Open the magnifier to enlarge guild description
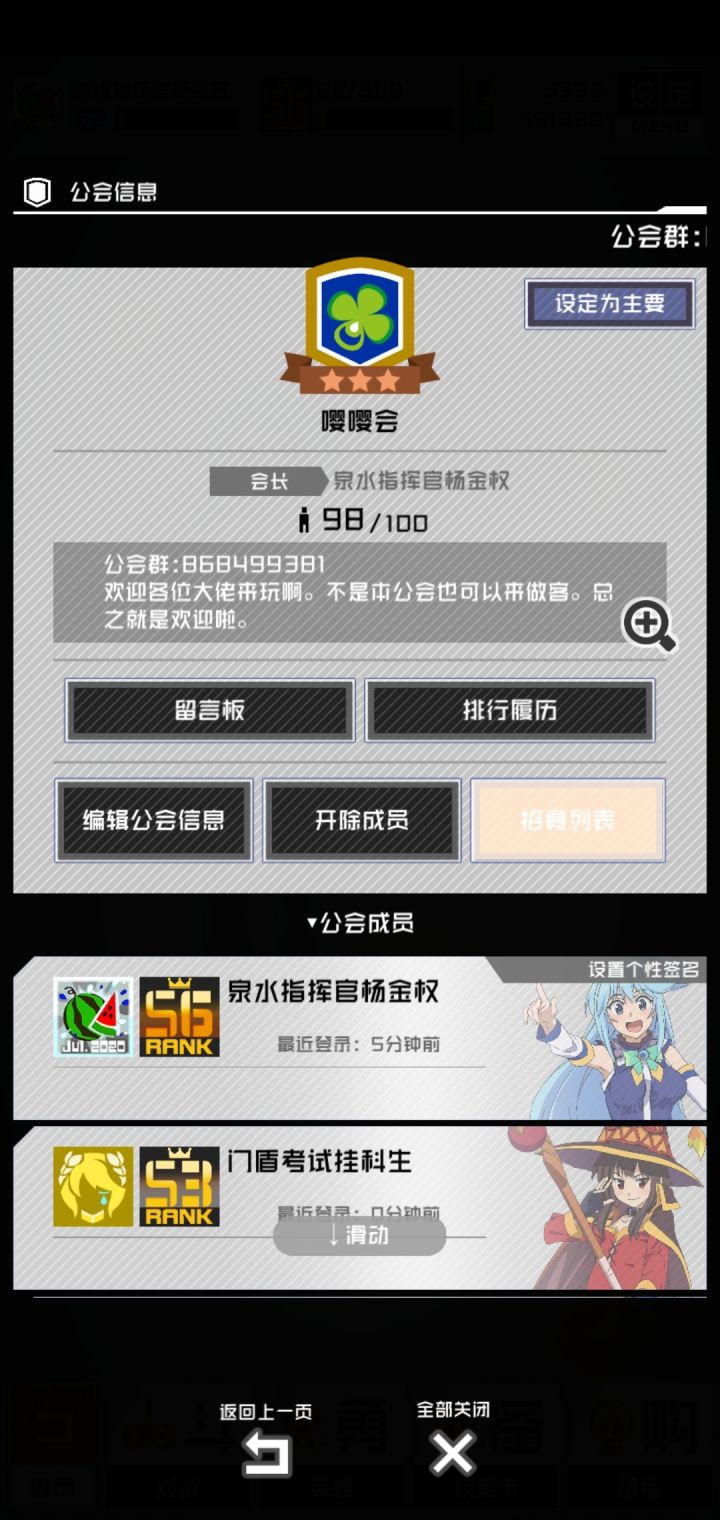The image size is (720, 1520). 648,622
